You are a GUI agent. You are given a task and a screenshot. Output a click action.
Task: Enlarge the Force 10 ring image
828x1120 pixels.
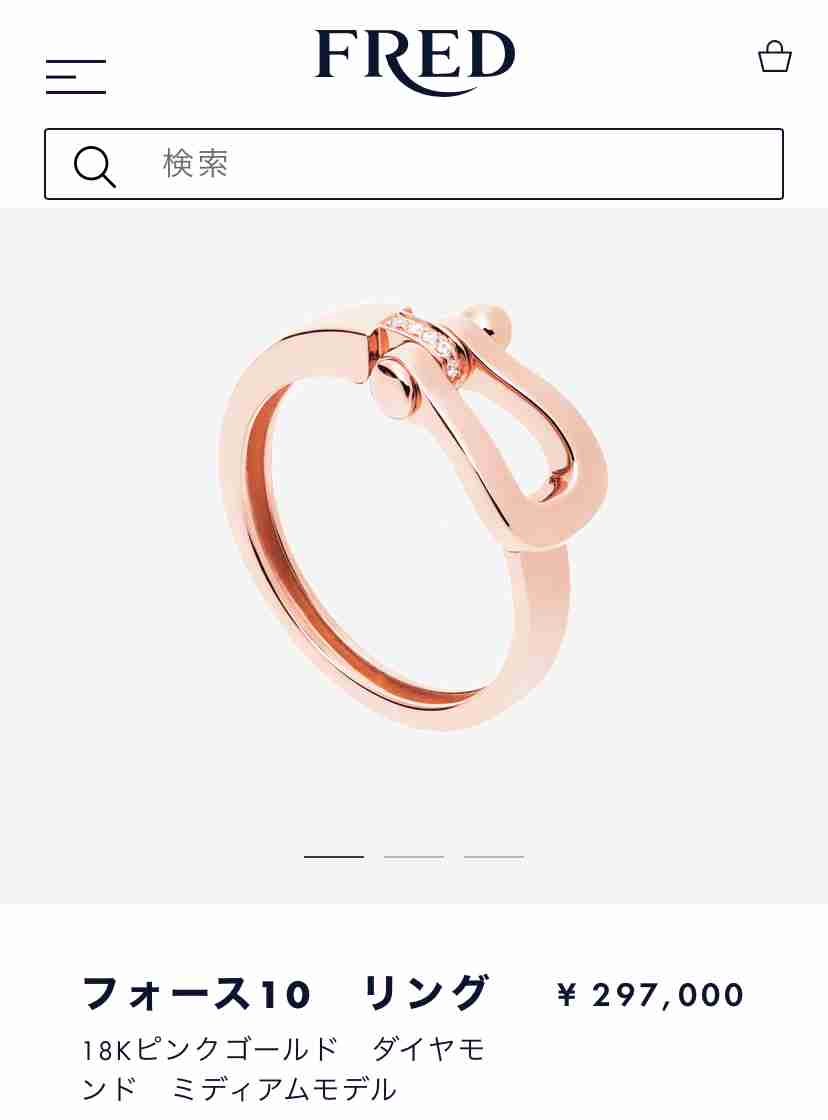[x=414, y=515]
